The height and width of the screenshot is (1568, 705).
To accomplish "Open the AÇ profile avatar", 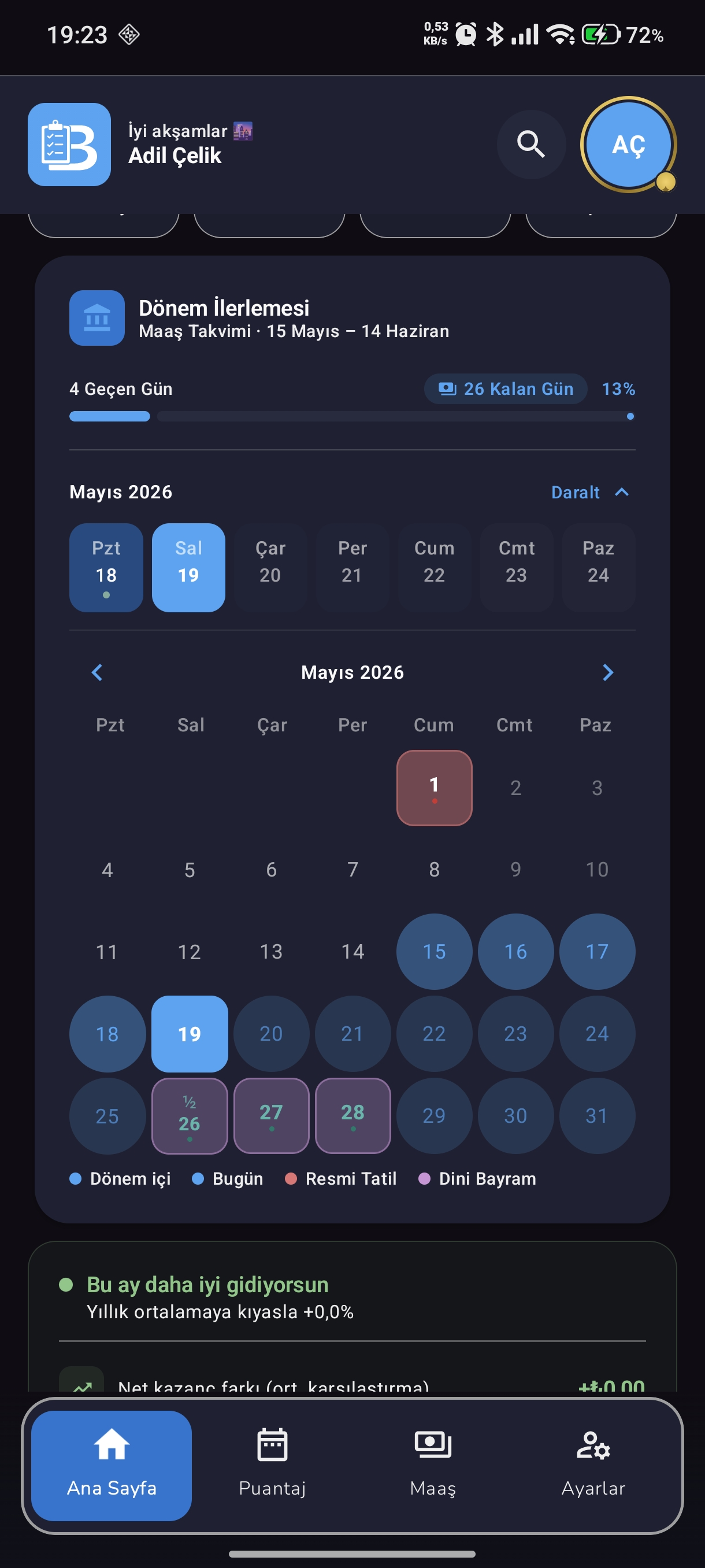I will click(x=628, y=145).
